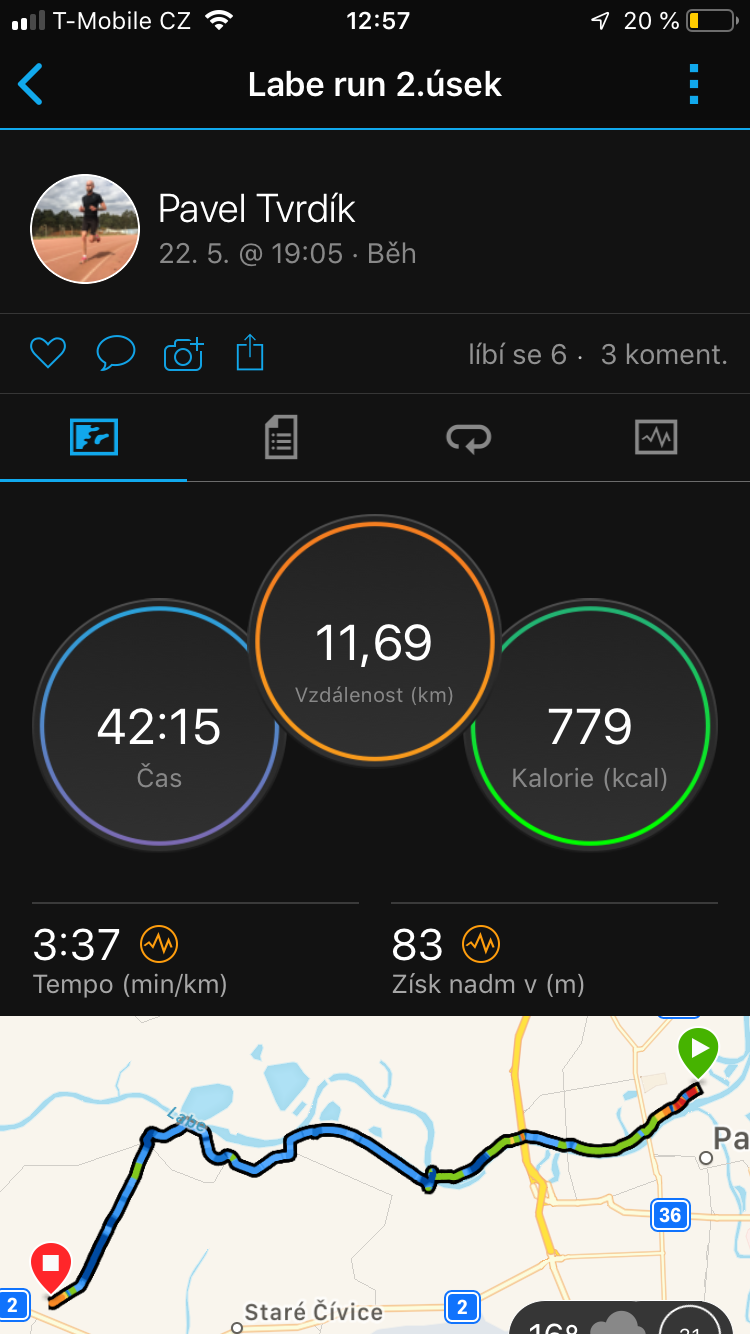
Task: Switch to the charts tab
Action: (x=656, y=437)
